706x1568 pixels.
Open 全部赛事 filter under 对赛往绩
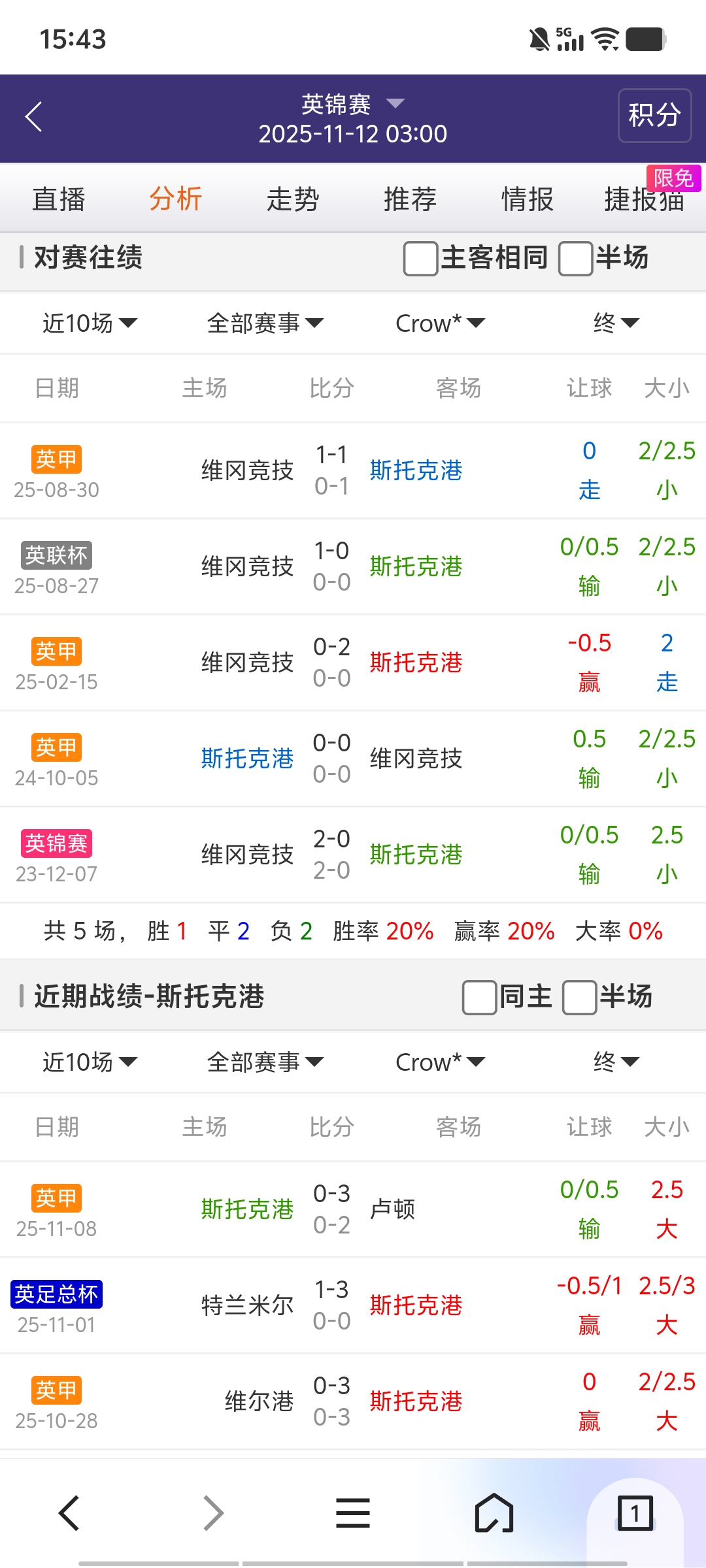[265, 323]
